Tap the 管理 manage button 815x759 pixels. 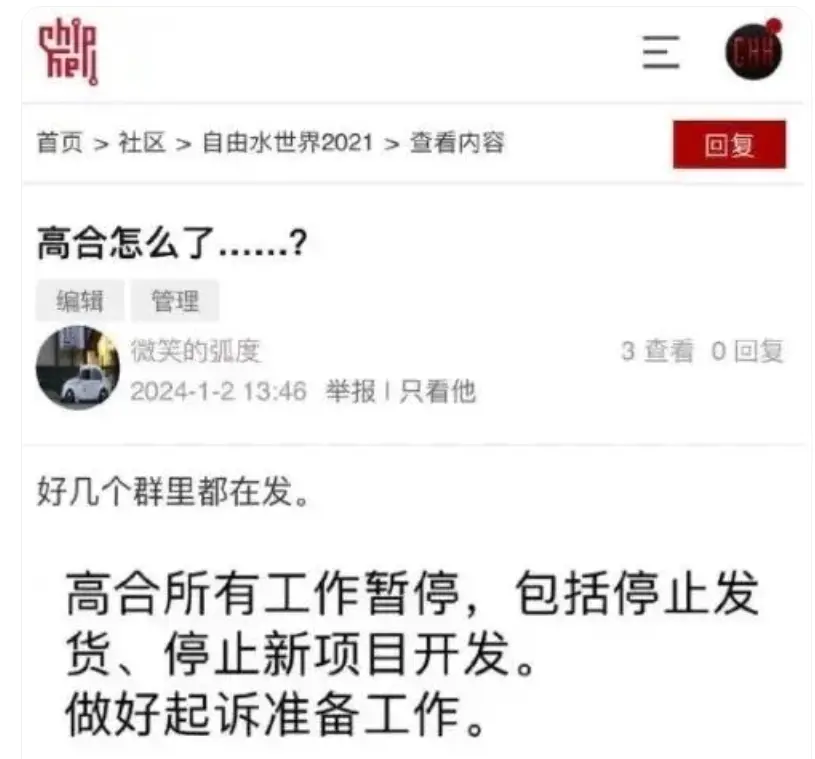(x=175, y=300)
